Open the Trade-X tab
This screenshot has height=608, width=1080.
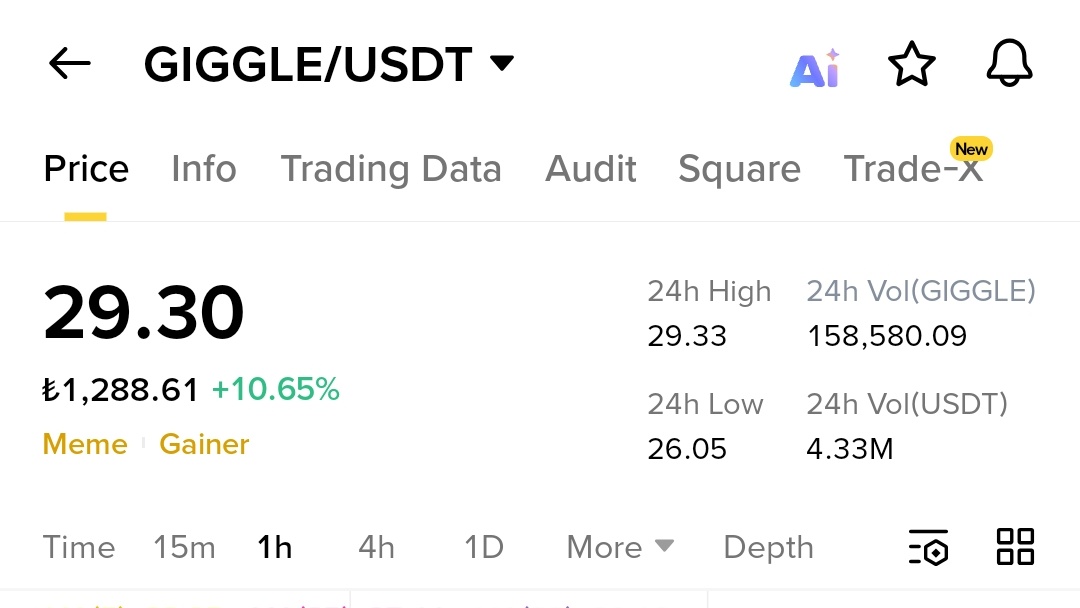click(x=913, y=169)
